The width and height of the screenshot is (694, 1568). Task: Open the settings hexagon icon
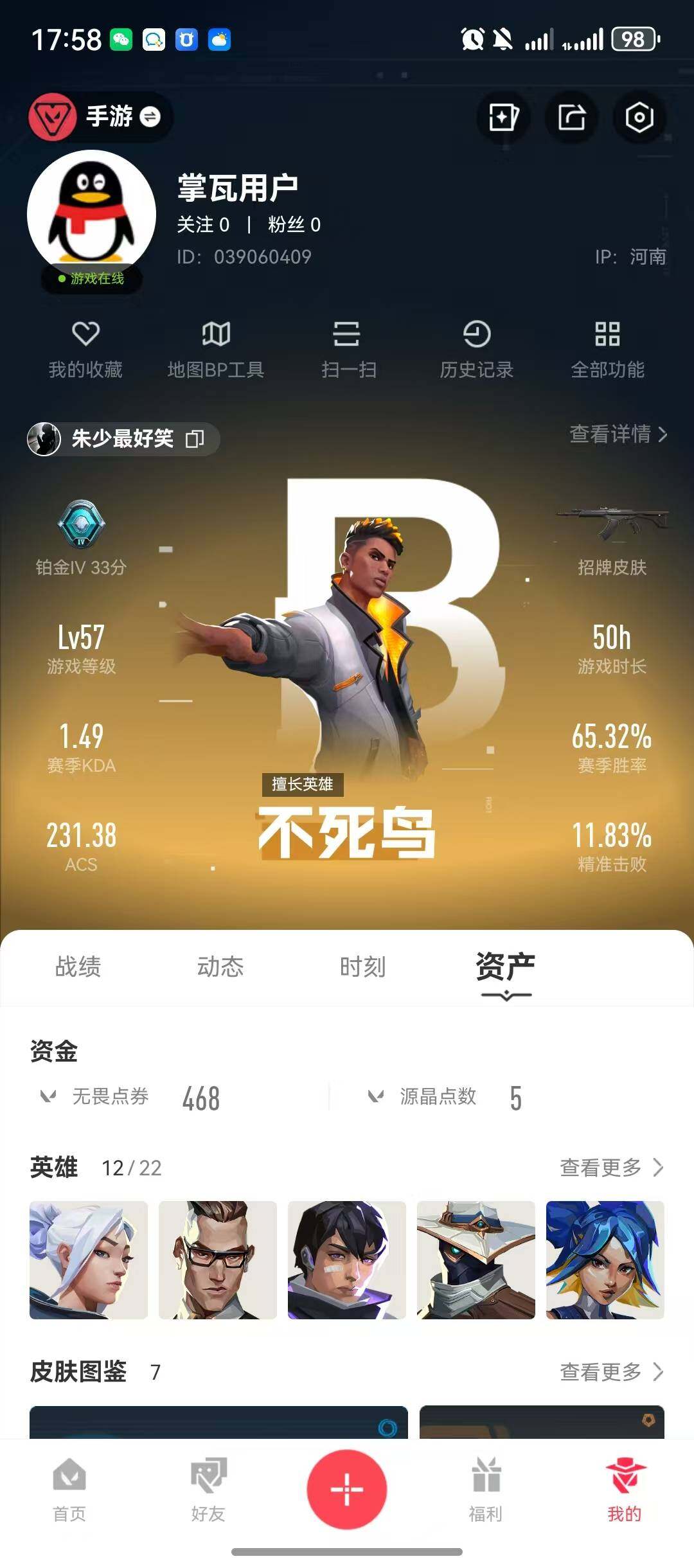click(x=639, y=118)
